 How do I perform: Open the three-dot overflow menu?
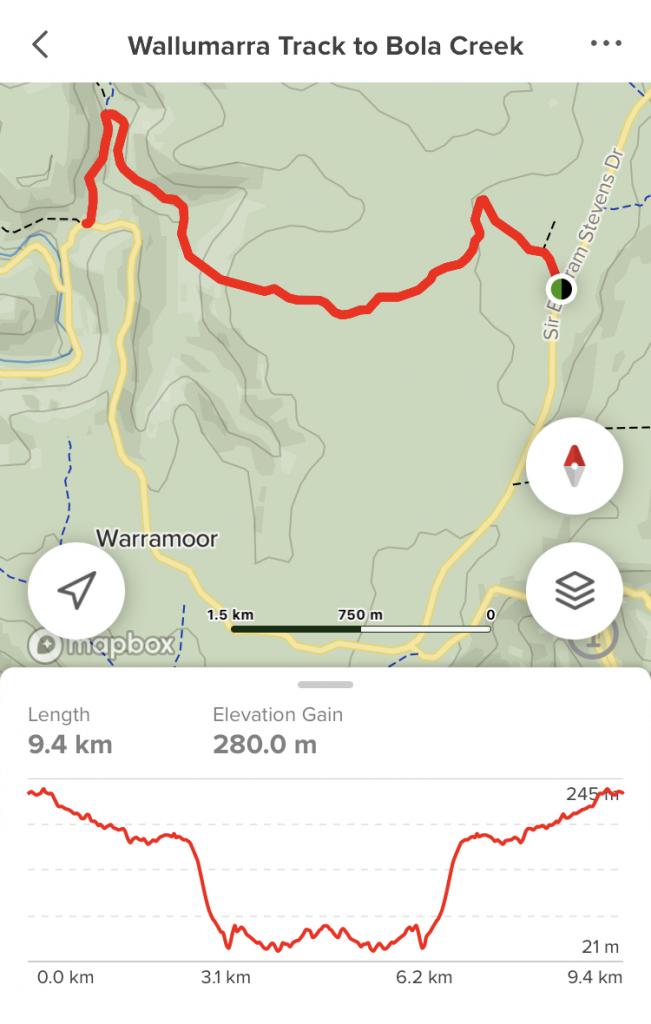tap(606, 44)
